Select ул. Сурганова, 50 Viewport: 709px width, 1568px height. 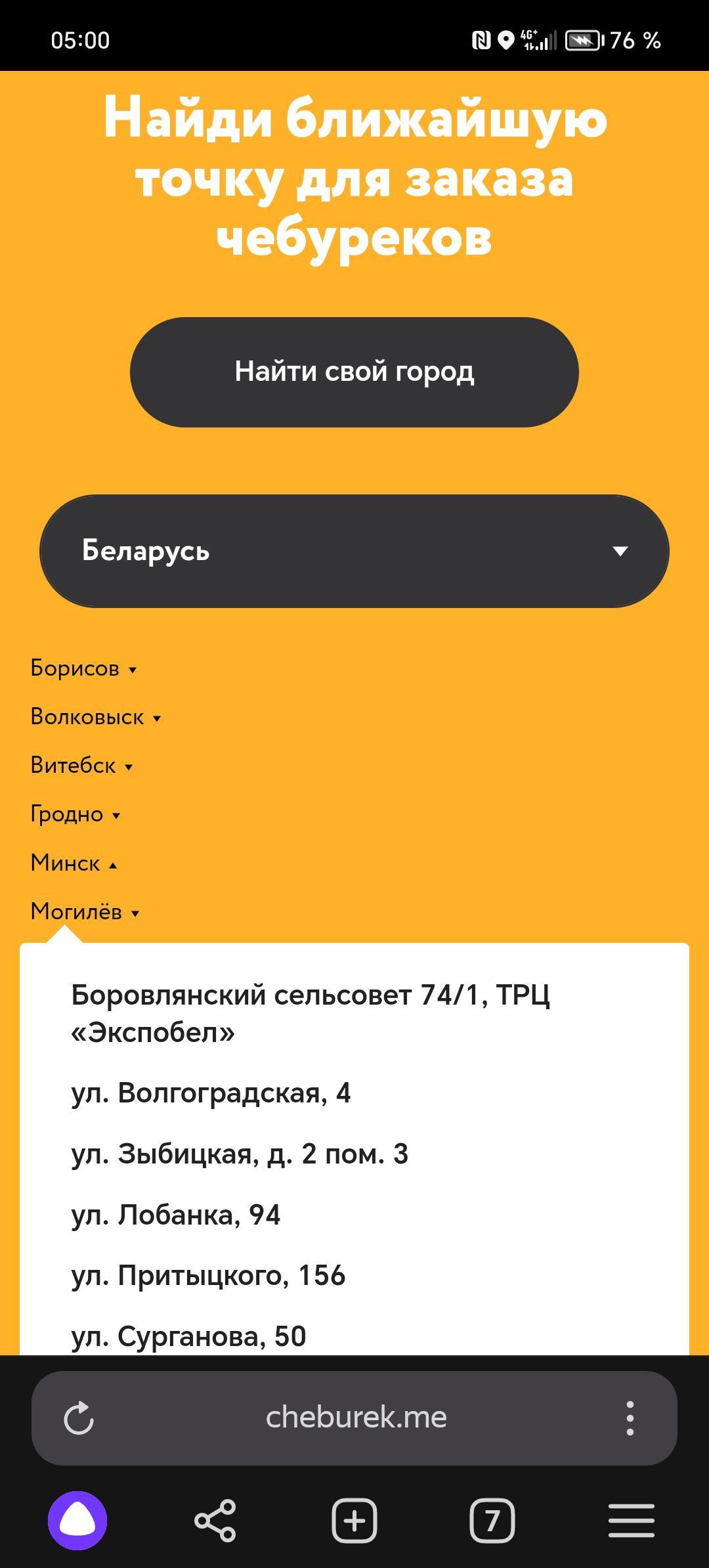point(188,1337)
